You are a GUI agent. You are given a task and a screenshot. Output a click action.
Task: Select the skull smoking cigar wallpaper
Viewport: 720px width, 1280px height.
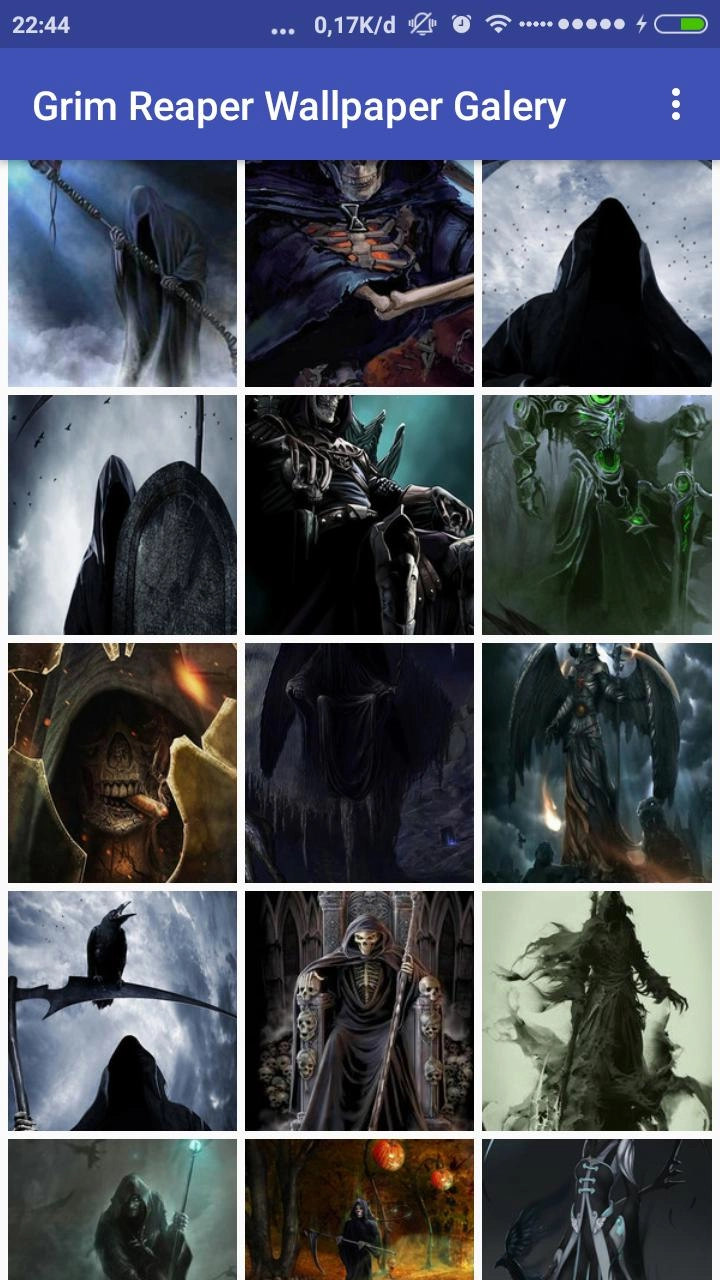122,762
